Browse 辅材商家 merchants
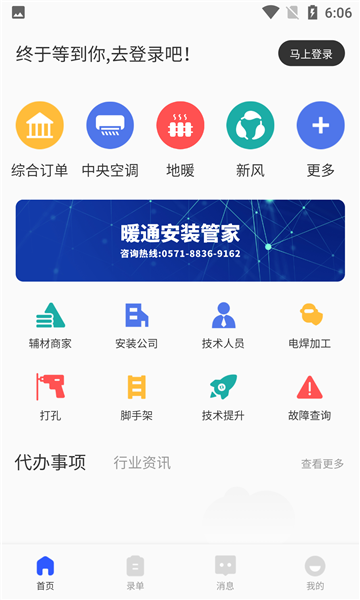 click(50, 326)
